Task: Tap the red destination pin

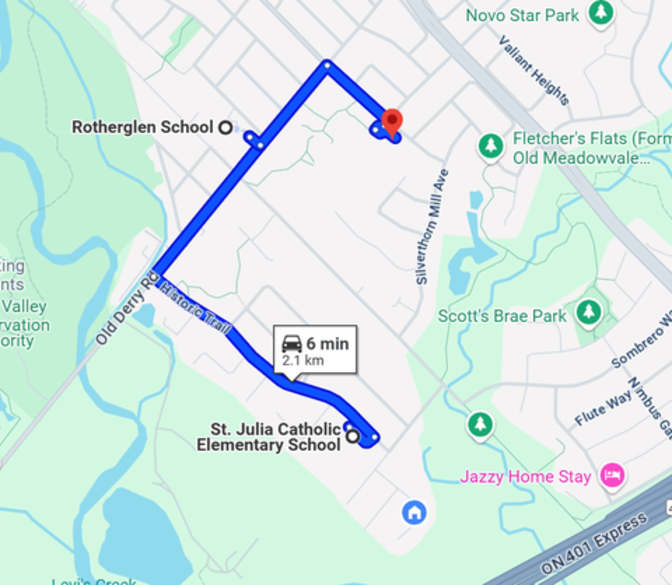Action: point(392,121)
